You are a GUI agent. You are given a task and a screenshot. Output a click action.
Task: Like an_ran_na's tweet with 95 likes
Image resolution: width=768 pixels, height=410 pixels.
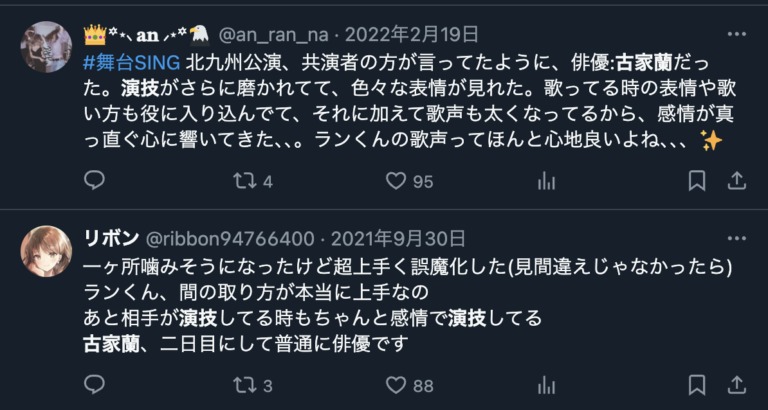point(397,181)
